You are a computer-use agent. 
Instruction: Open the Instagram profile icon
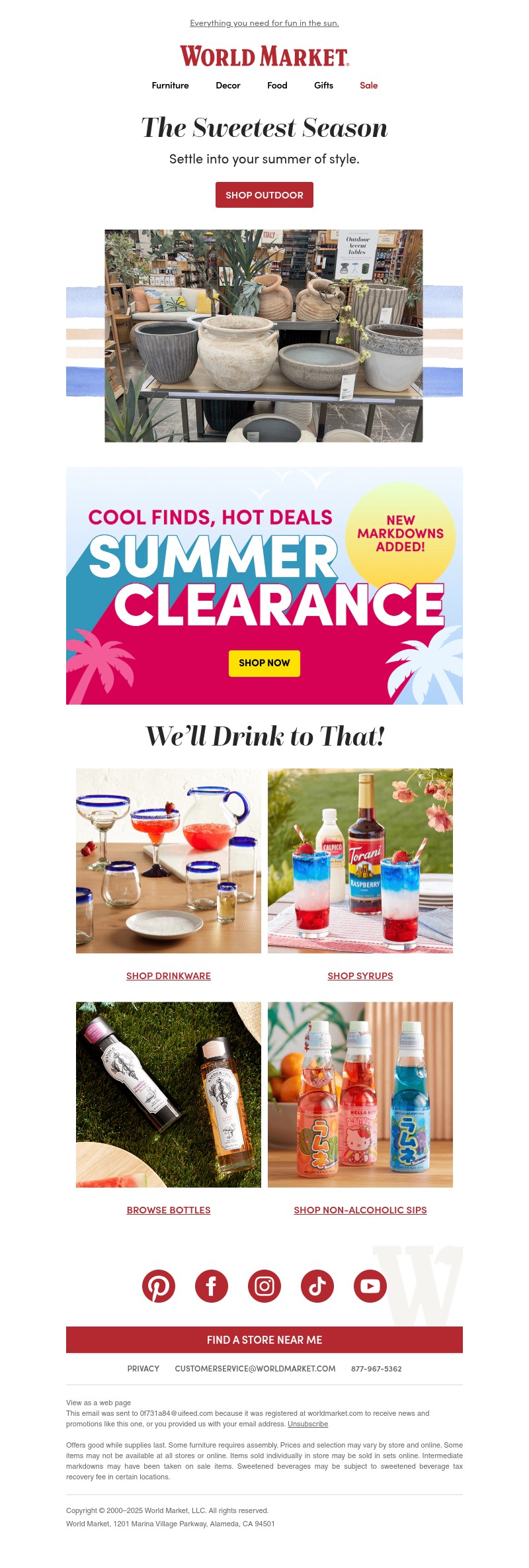(264, 1286)
